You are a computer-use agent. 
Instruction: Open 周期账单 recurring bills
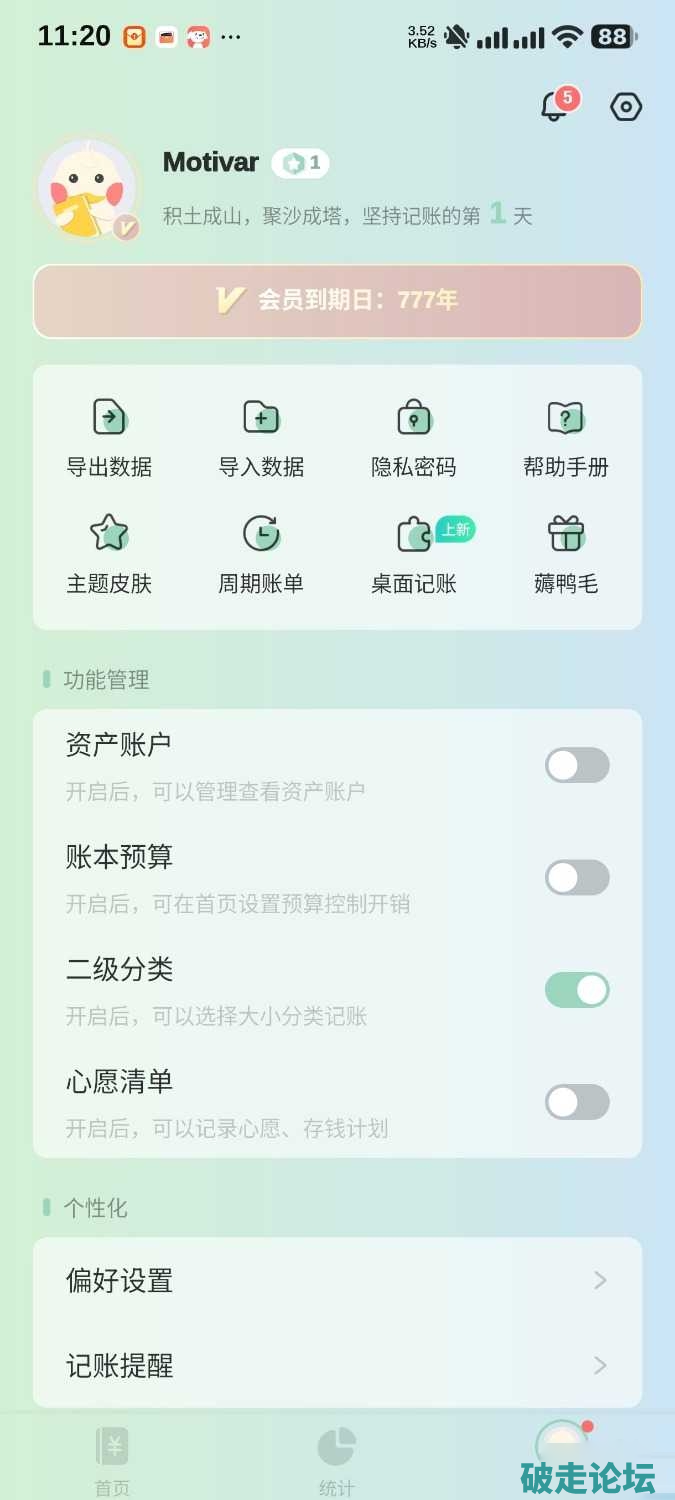tap(261, 554)
